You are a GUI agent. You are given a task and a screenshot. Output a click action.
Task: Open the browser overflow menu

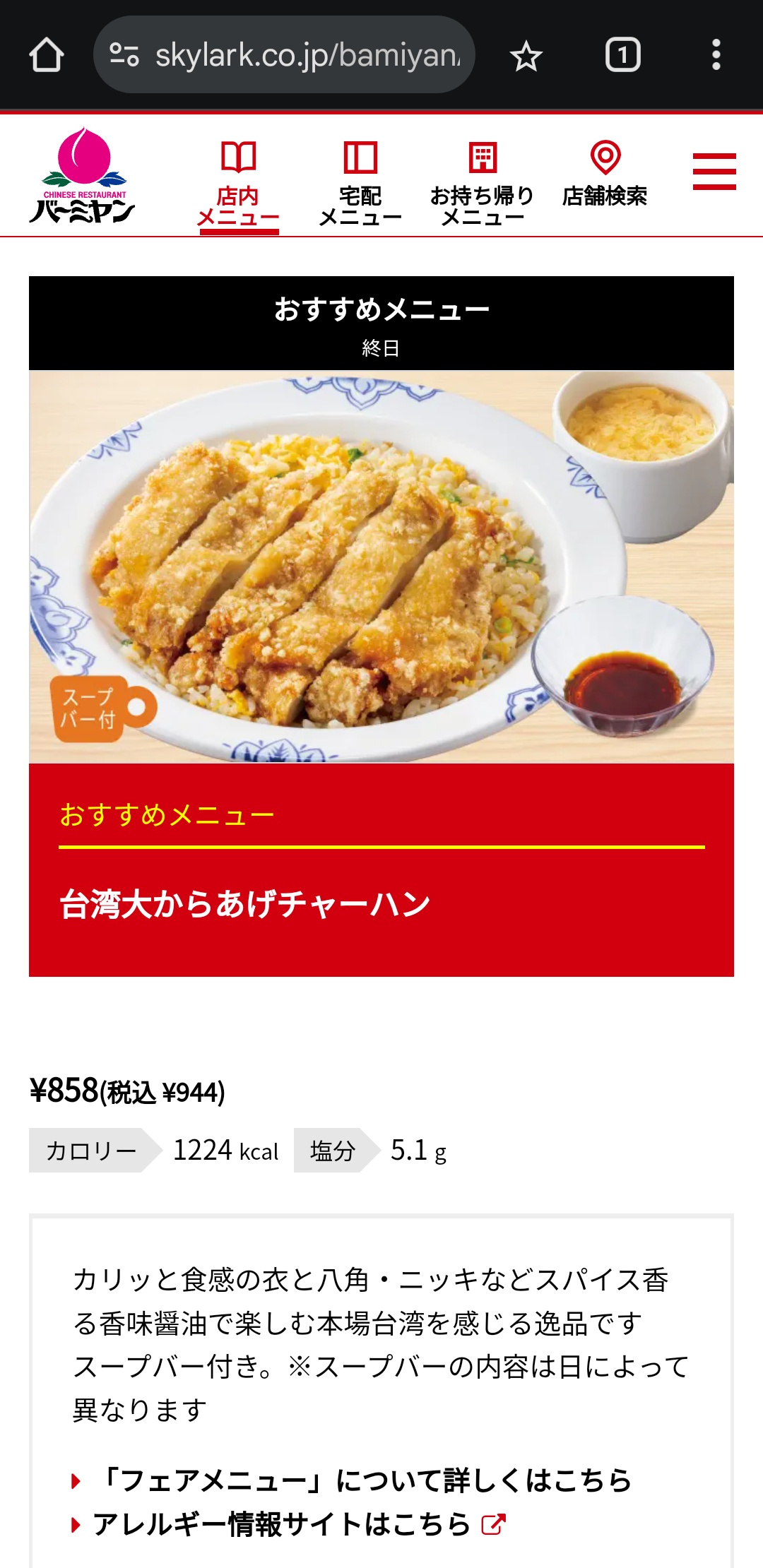click(716, 55)
